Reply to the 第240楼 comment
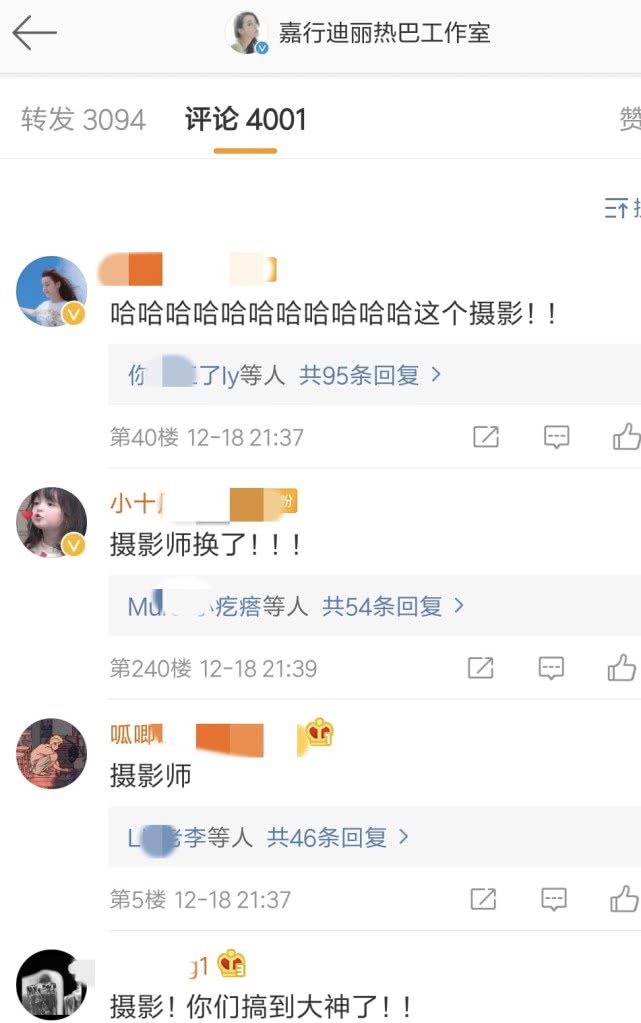This screenshot has height=1023, width=641. click(552, 668)
